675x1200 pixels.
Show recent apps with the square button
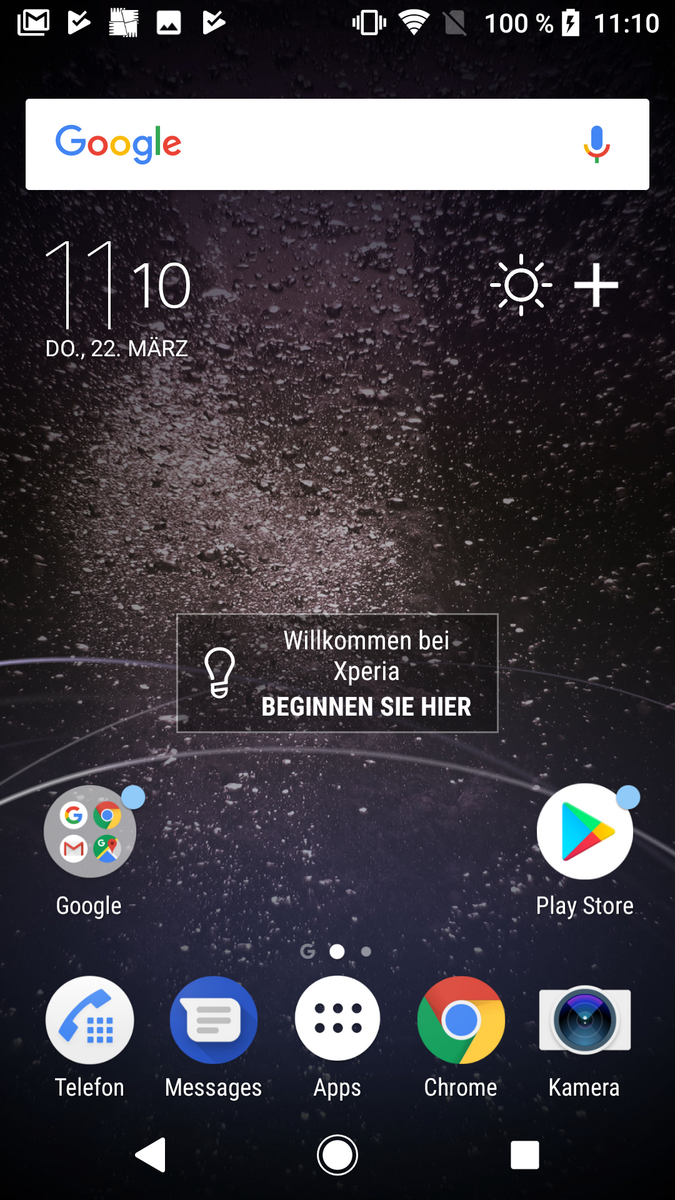tap(524, 1155)
